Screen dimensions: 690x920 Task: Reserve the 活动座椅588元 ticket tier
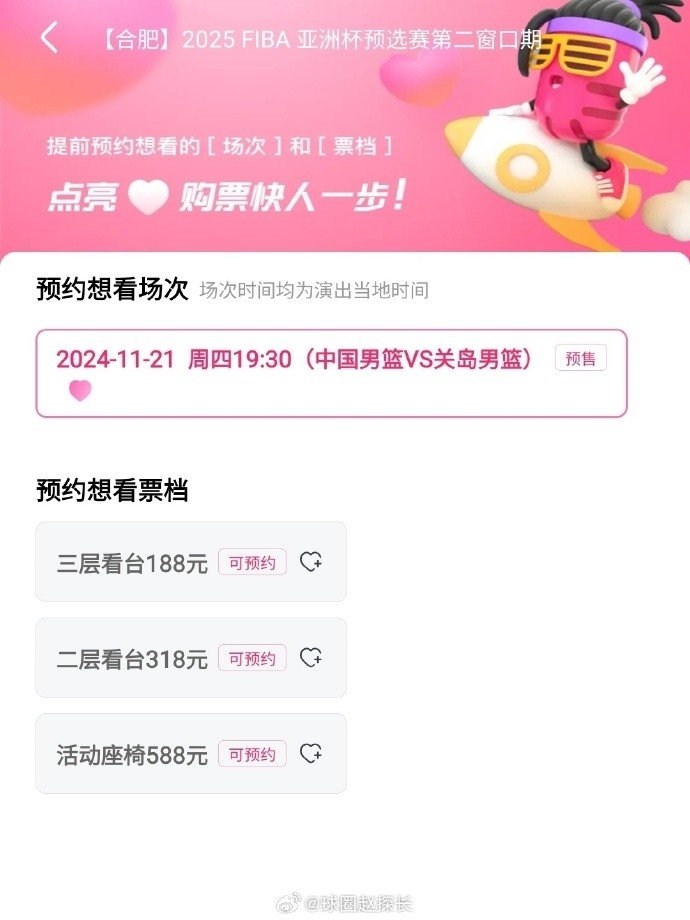311,754
